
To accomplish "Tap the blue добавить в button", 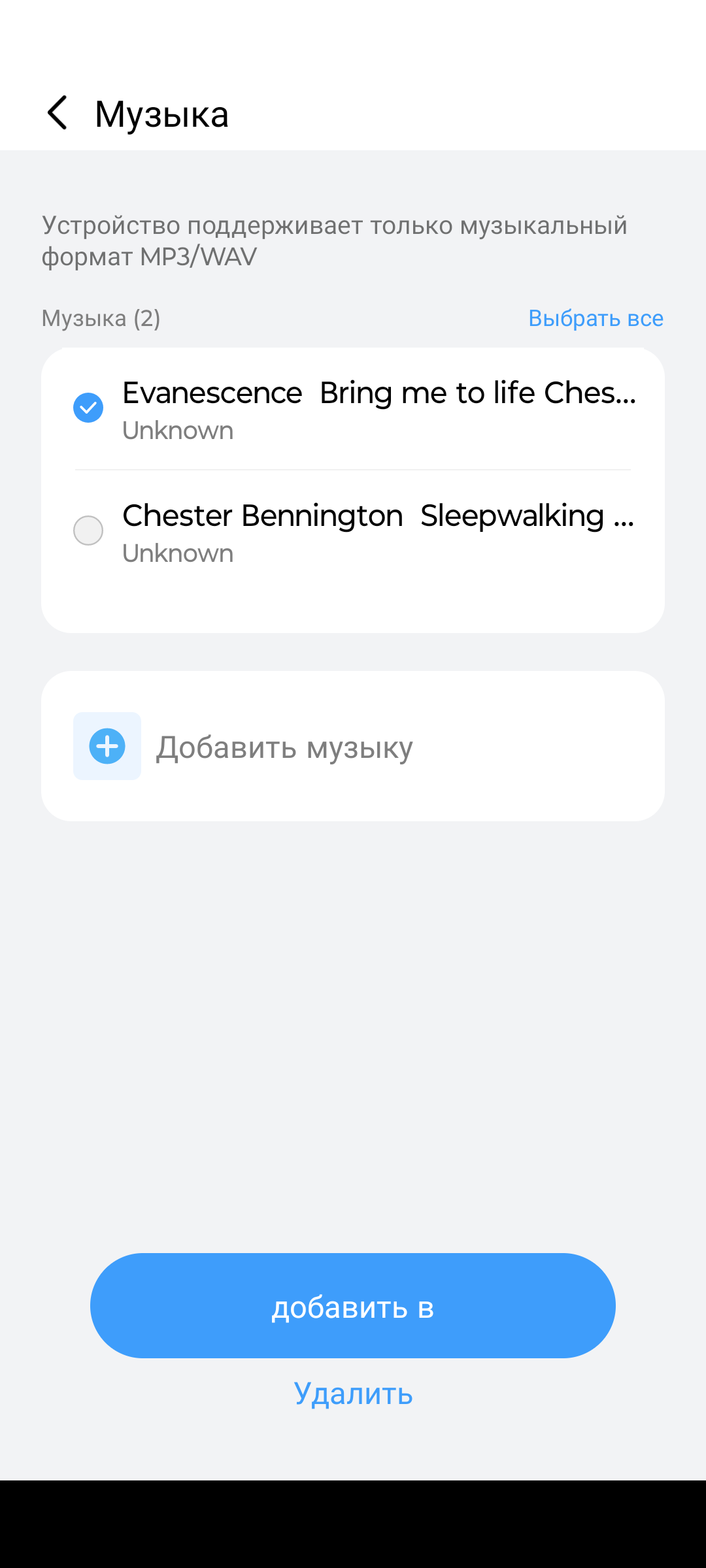I will [x=353, y=1305].
